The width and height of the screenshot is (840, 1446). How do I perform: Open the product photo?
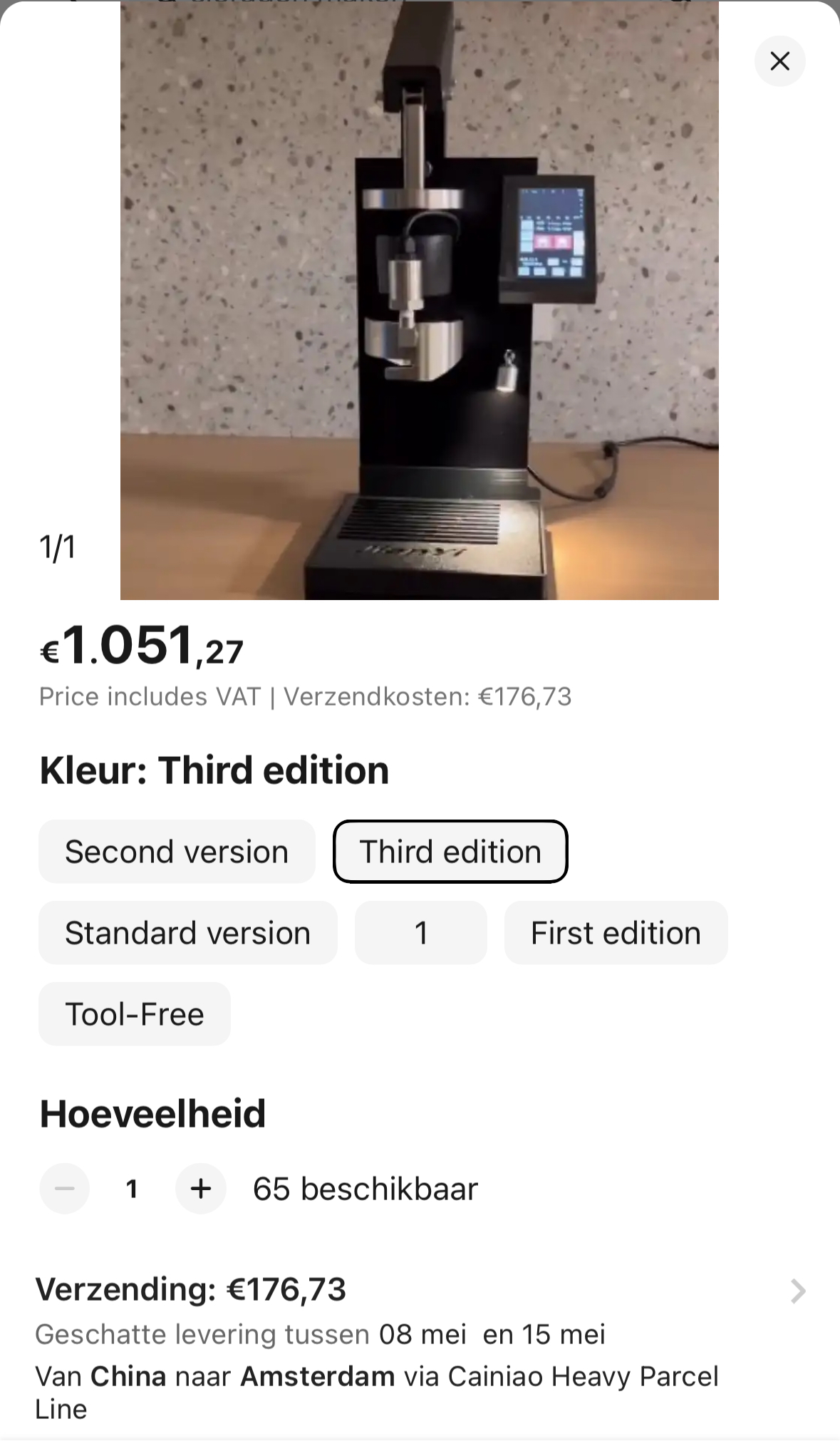click(419, 299)
